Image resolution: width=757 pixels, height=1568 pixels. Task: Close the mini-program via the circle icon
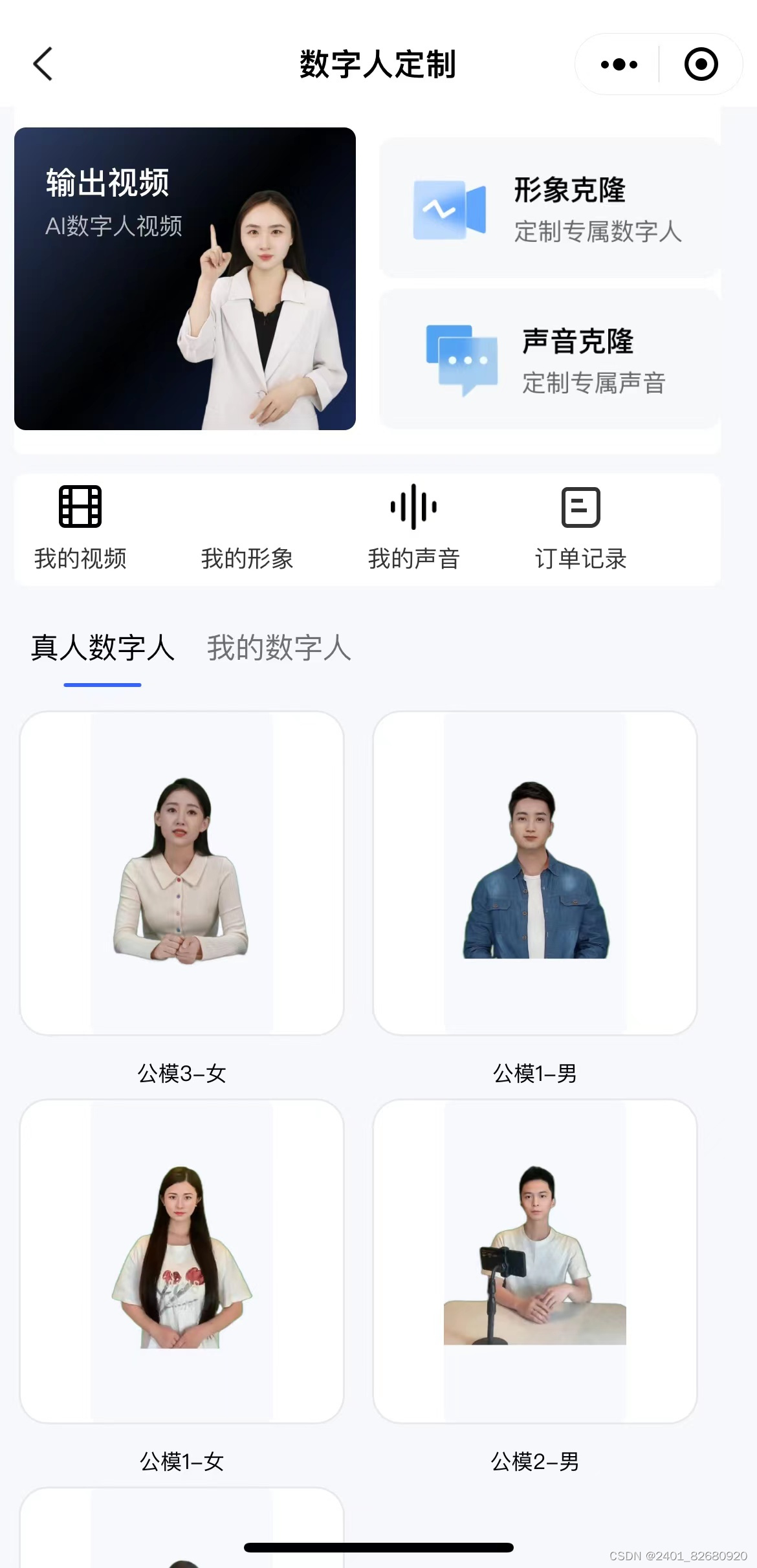(x=701, y=64)
